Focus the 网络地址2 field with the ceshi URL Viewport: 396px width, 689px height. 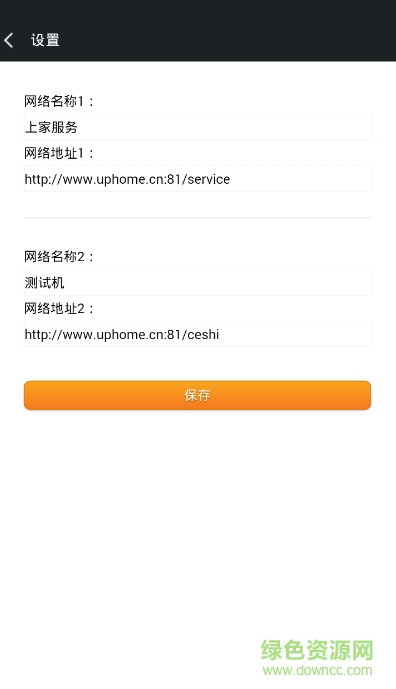click(198, 334)
